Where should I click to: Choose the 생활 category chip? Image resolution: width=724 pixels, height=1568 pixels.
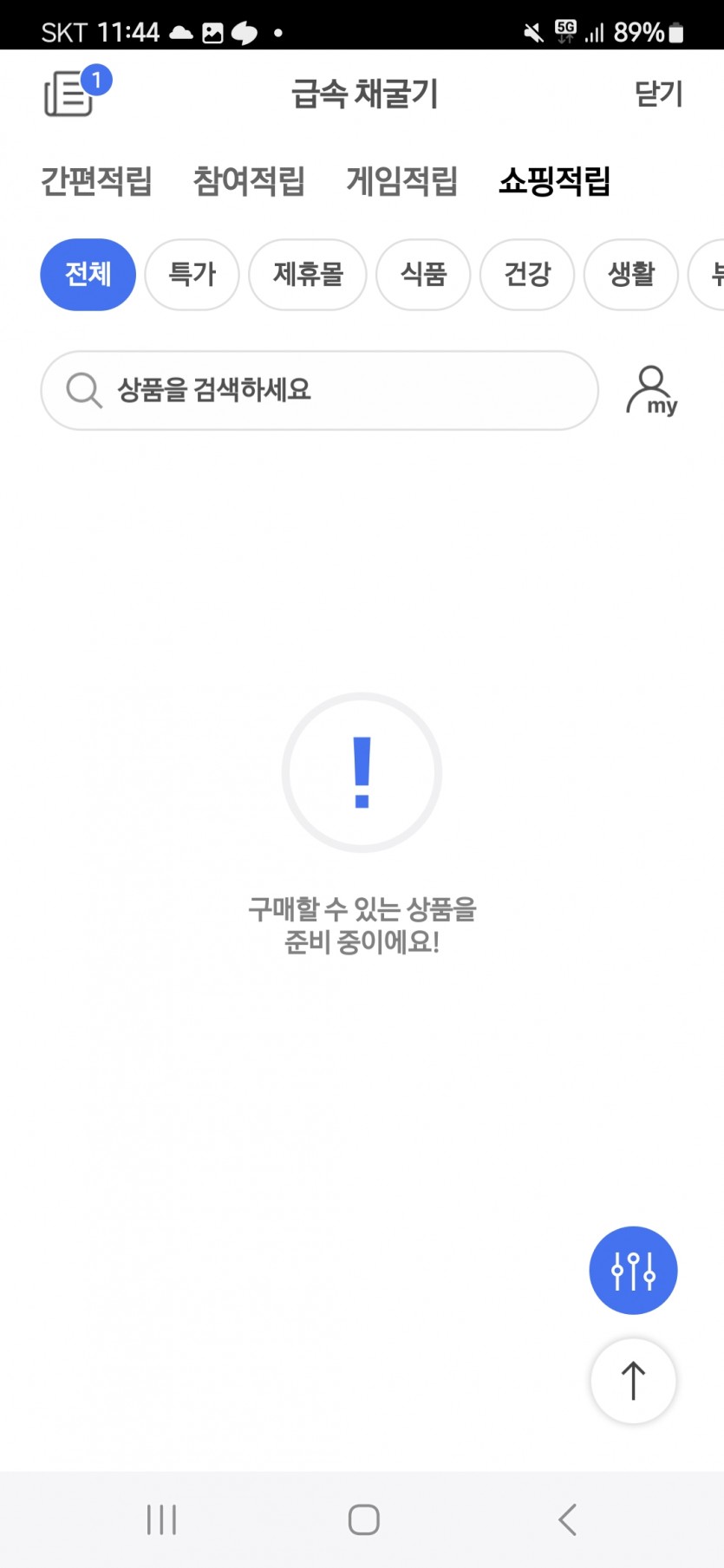click(x=631, y=275)
